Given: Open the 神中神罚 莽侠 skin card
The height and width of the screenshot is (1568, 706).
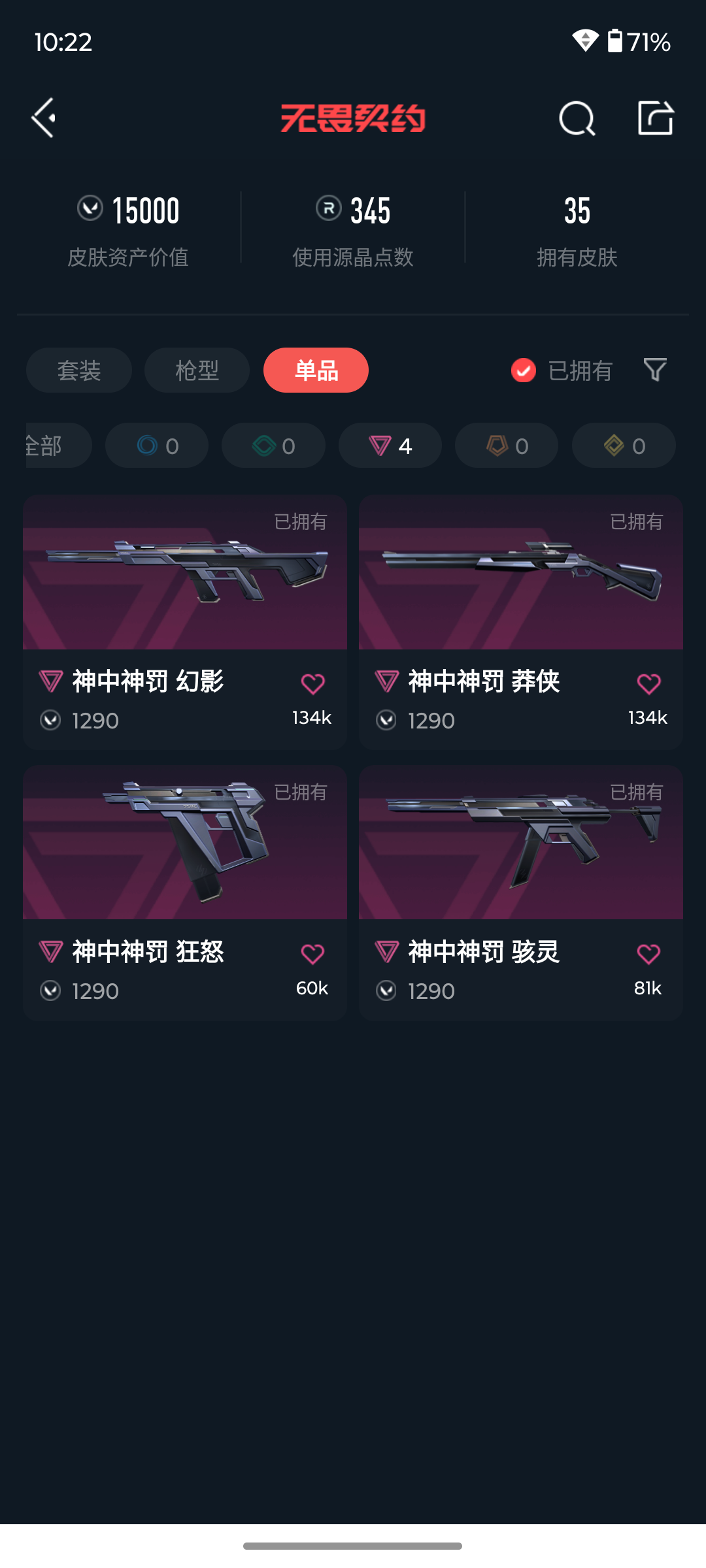Looking at the screenshot, I should point(521,622).
